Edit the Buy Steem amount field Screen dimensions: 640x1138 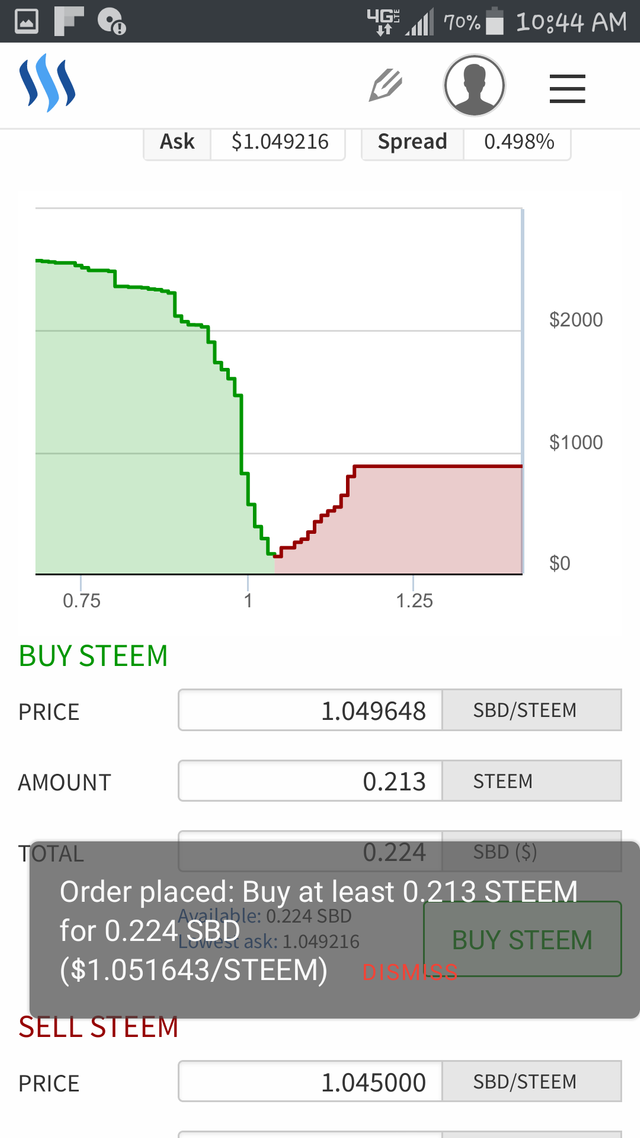point(310,781)
